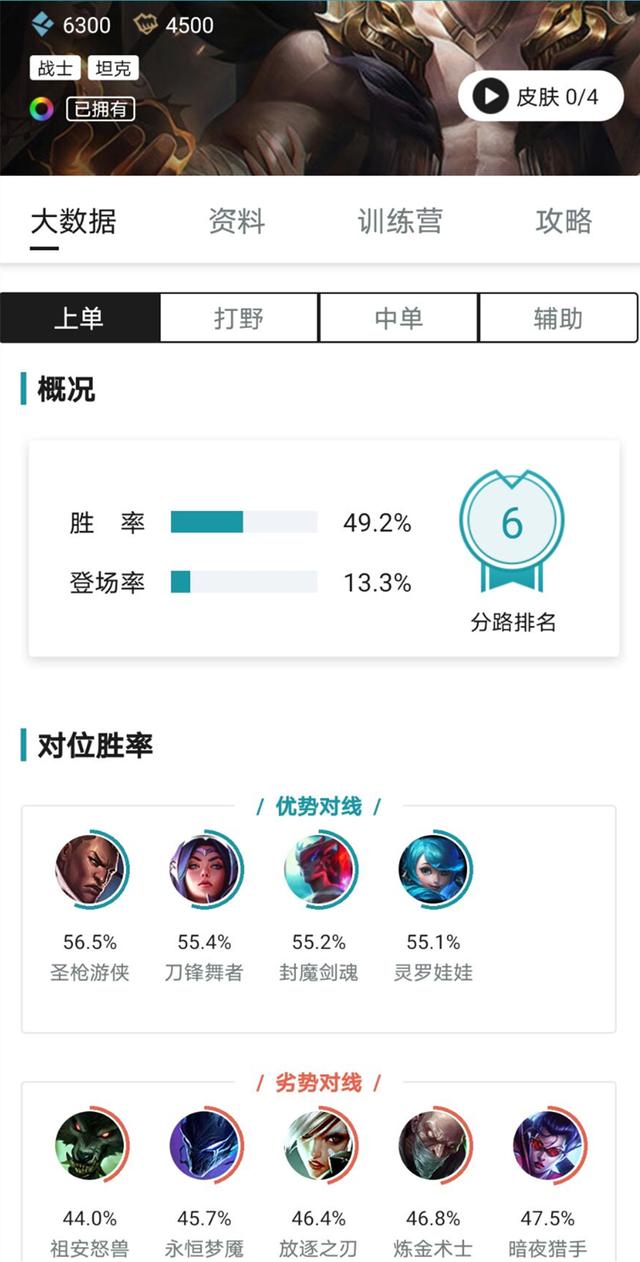Select the 打野 lane segment
This screenshot has width=640, height=1262.
tap(239, 318)
